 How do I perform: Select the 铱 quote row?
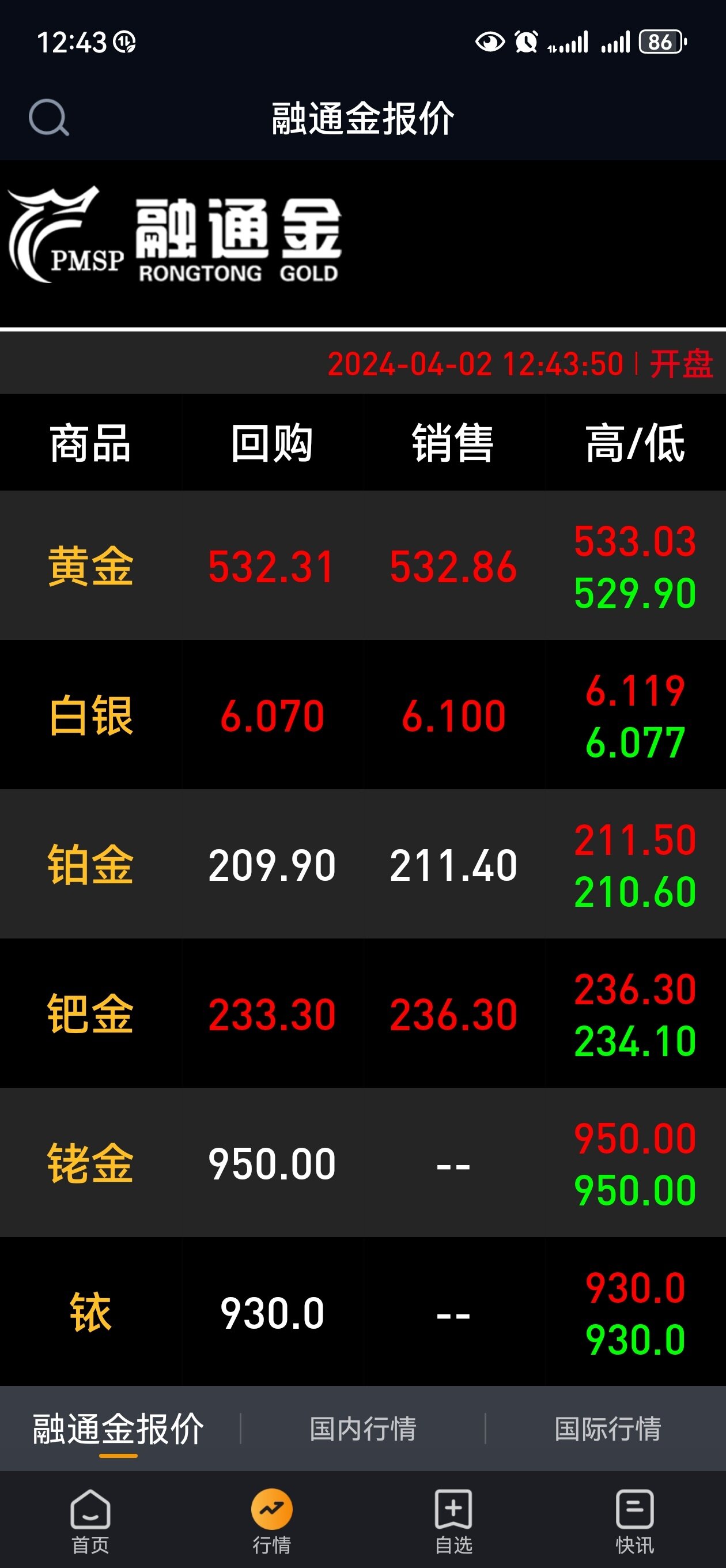coord(362,1311)
